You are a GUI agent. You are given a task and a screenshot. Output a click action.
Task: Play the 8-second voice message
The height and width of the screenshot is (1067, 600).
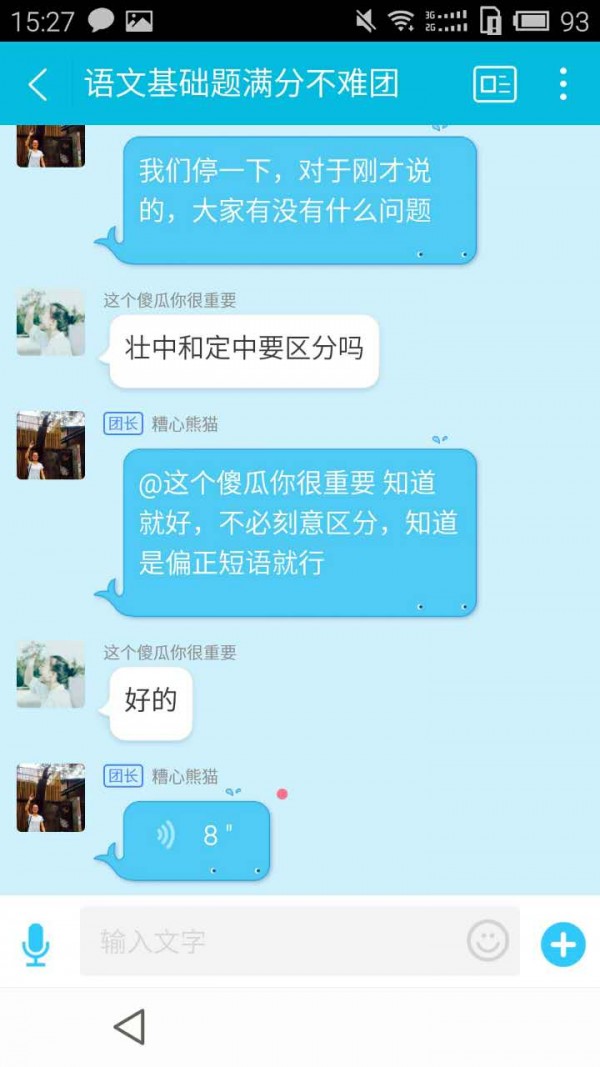(x=195, y=837)
